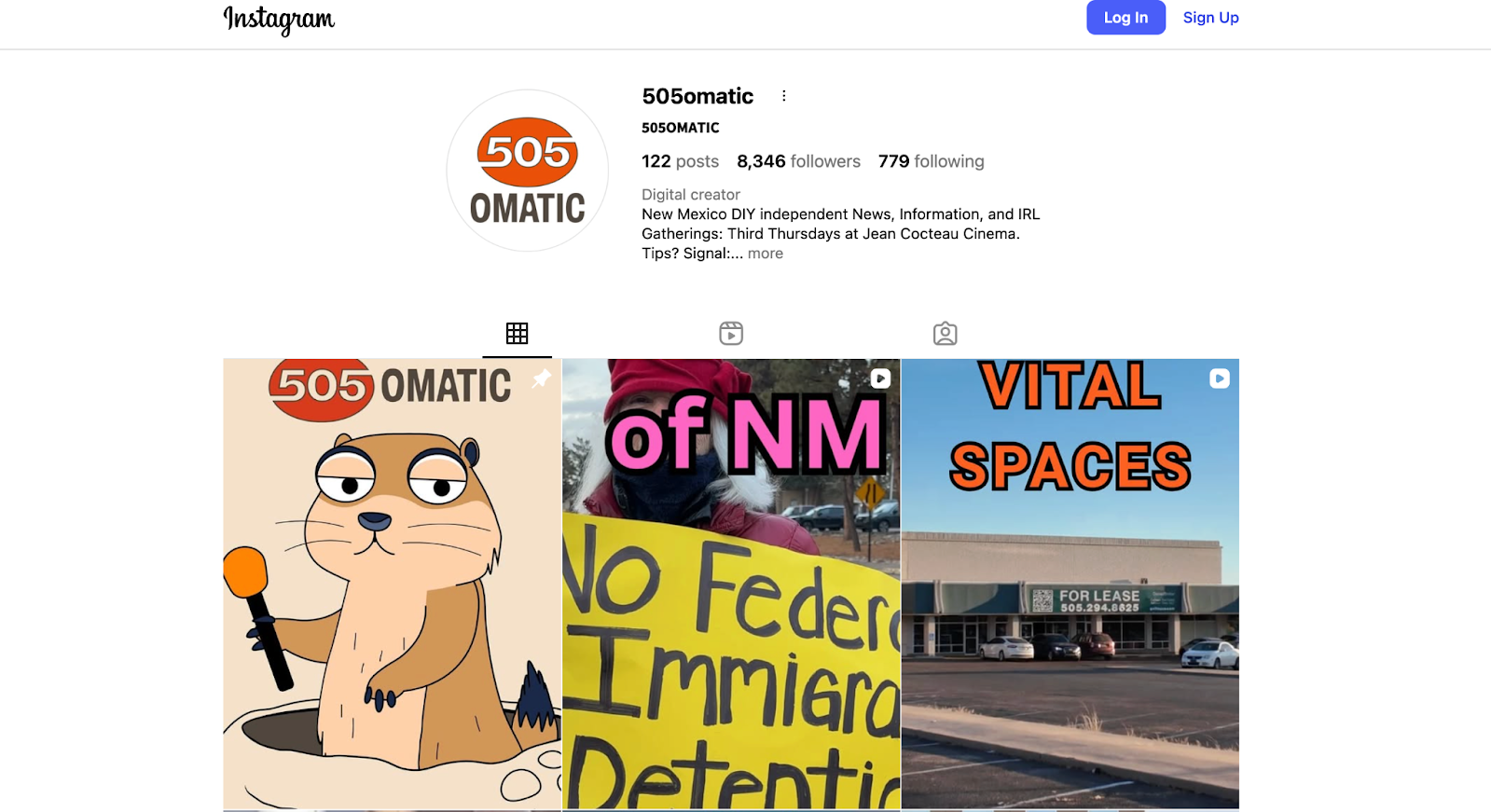Open the profile options three-dot menu
Image resolution: width=1491 pixels, height=812 pixels.
click(783, 96)
